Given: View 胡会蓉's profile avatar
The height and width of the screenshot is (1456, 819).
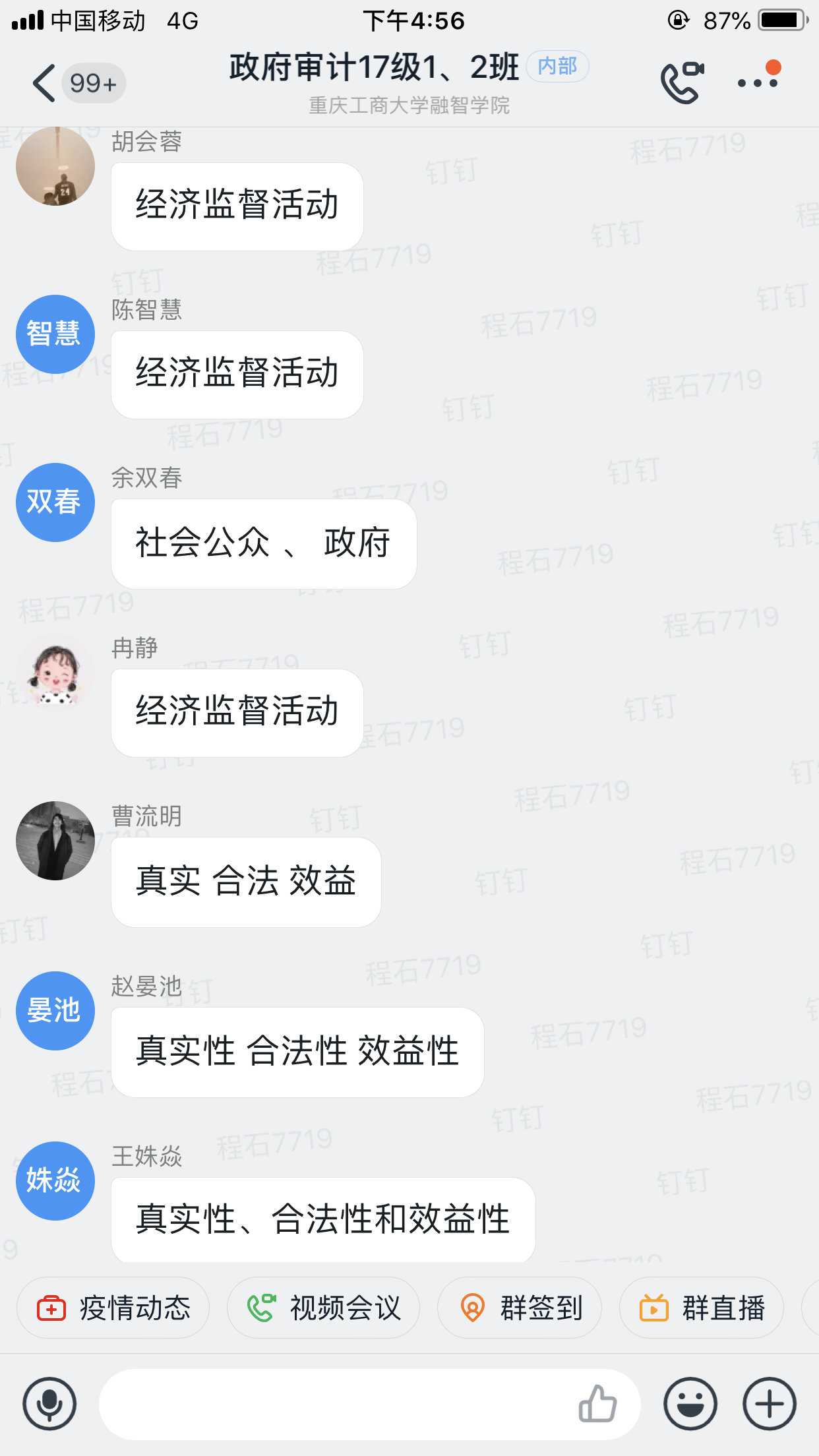Looking at the screenshot, I should [55, 166].
